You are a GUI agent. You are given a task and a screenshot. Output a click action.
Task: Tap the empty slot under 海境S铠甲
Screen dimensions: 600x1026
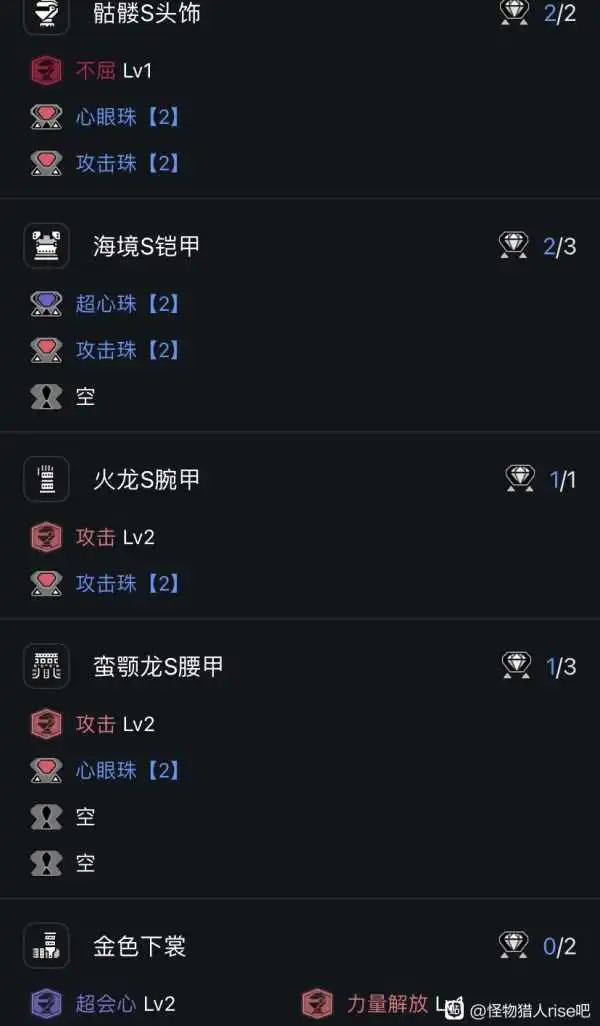click(x=85, y=397)
